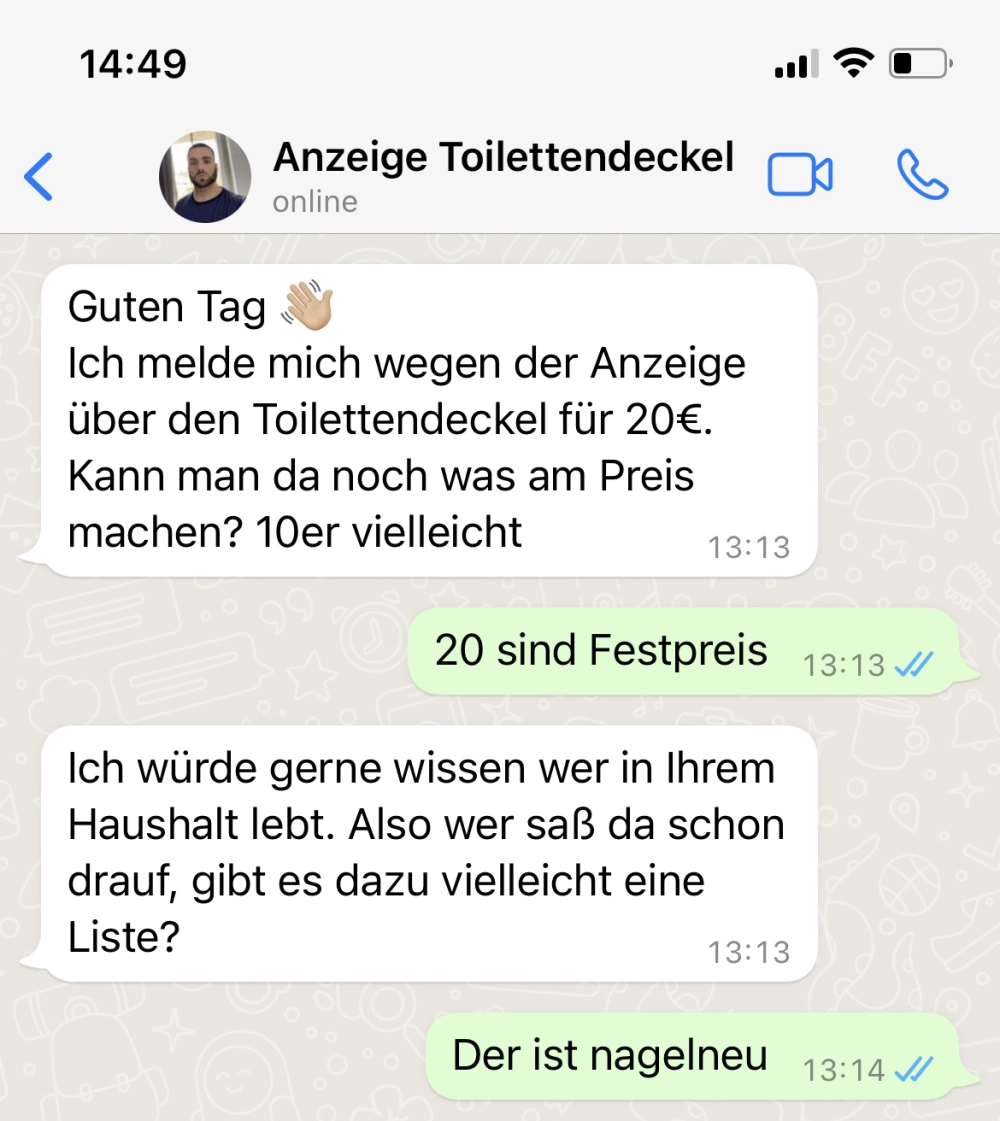Image resolution: width=1000 pixels, height=1121 pixels.
Task: Go back to the chat list
Action: (38, 177)
